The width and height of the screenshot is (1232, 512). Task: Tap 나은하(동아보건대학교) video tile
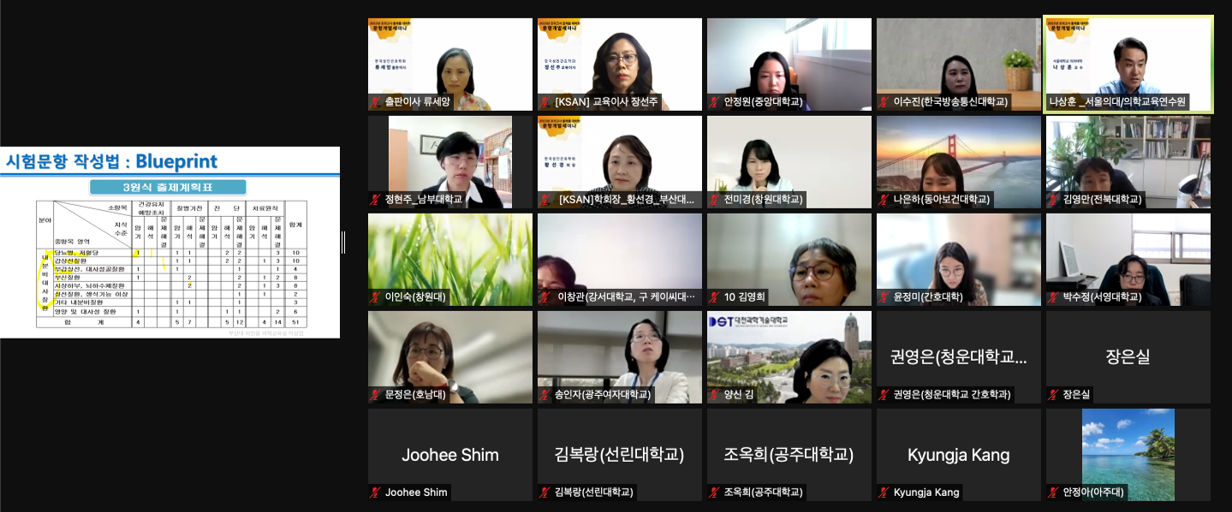pyautogui.click(x=958, y=161)
